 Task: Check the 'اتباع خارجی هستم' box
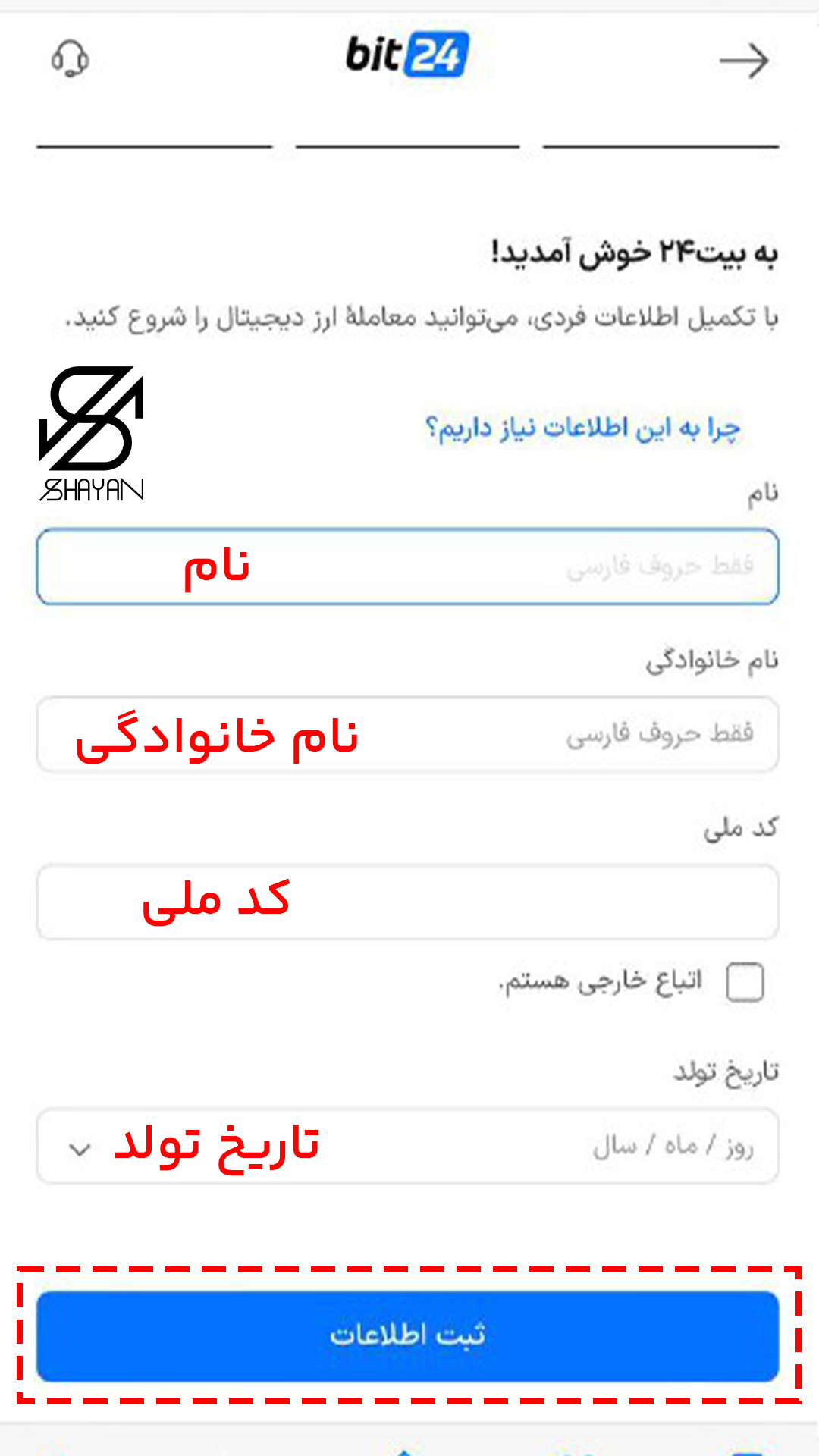tap(745, 983)
